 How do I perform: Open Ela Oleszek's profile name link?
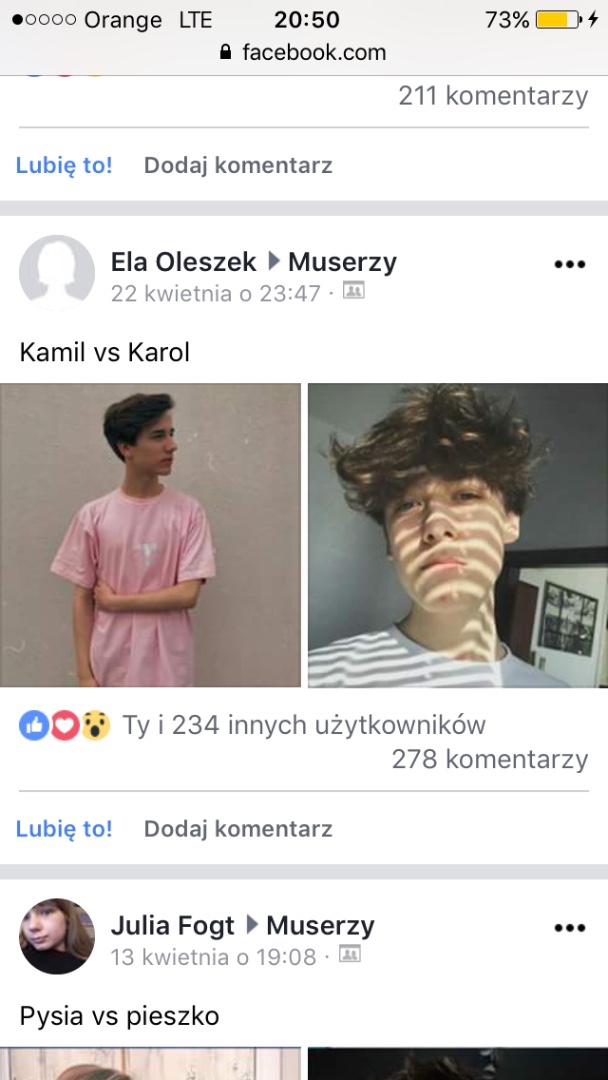pyautogui.click(x=183, y=262)
